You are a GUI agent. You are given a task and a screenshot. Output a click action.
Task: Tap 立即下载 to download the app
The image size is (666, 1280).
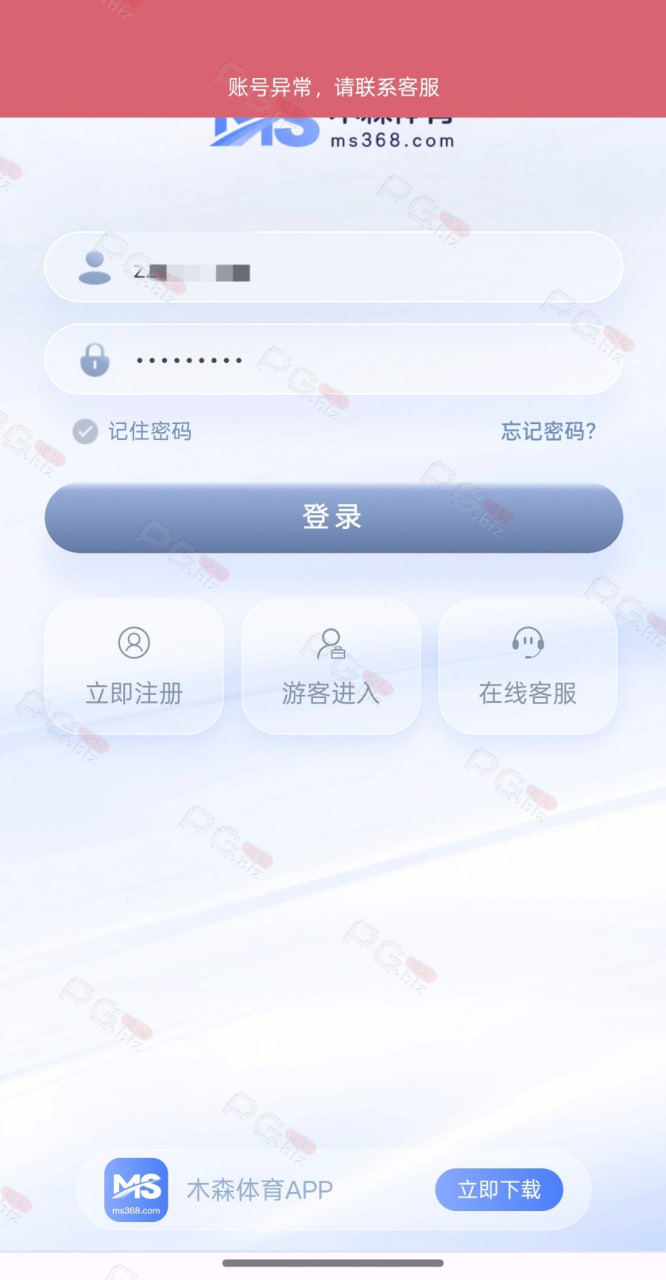pos(499,1190)
